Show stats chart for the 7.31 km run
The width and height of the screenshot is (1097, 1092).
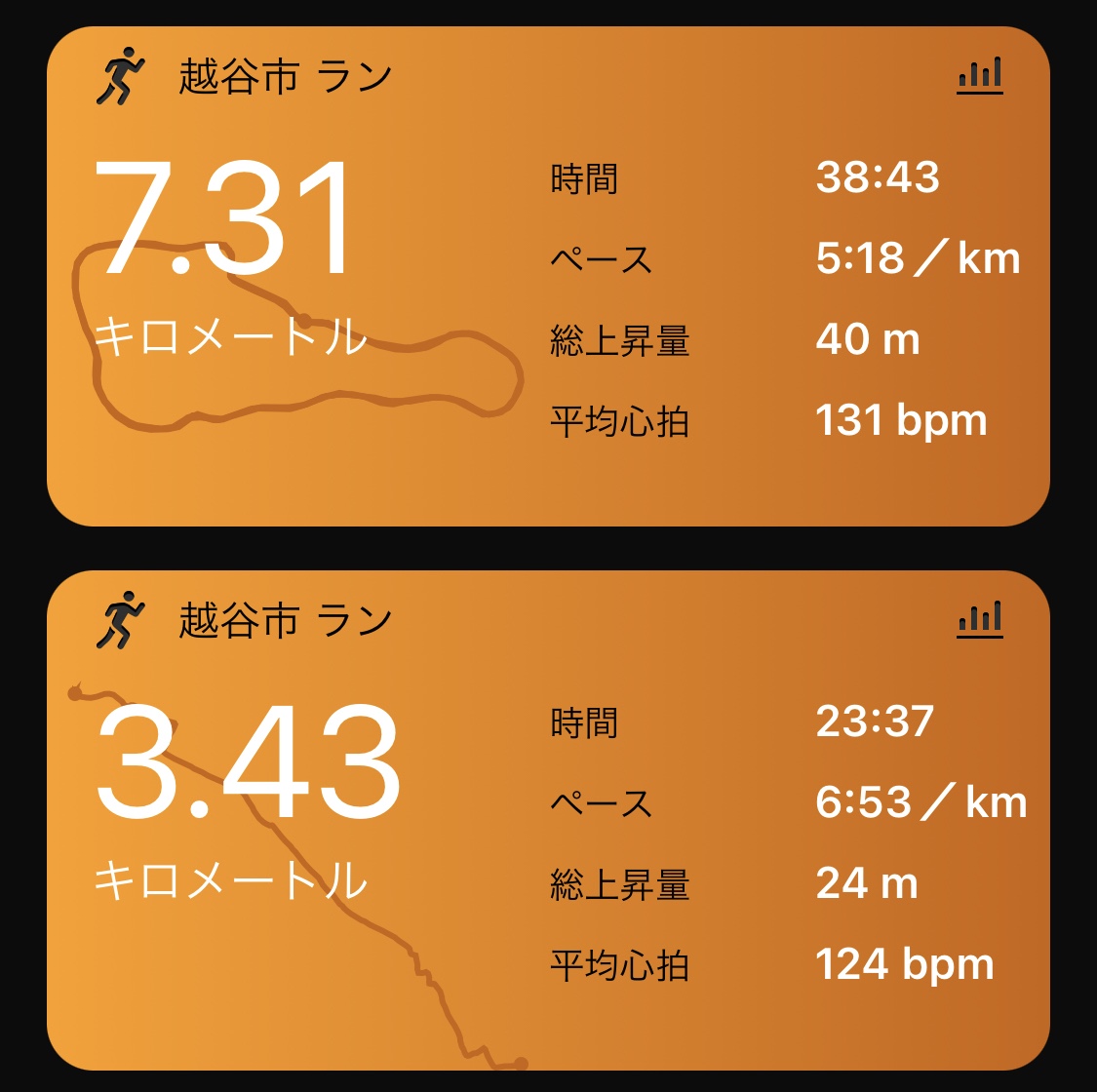980,76
